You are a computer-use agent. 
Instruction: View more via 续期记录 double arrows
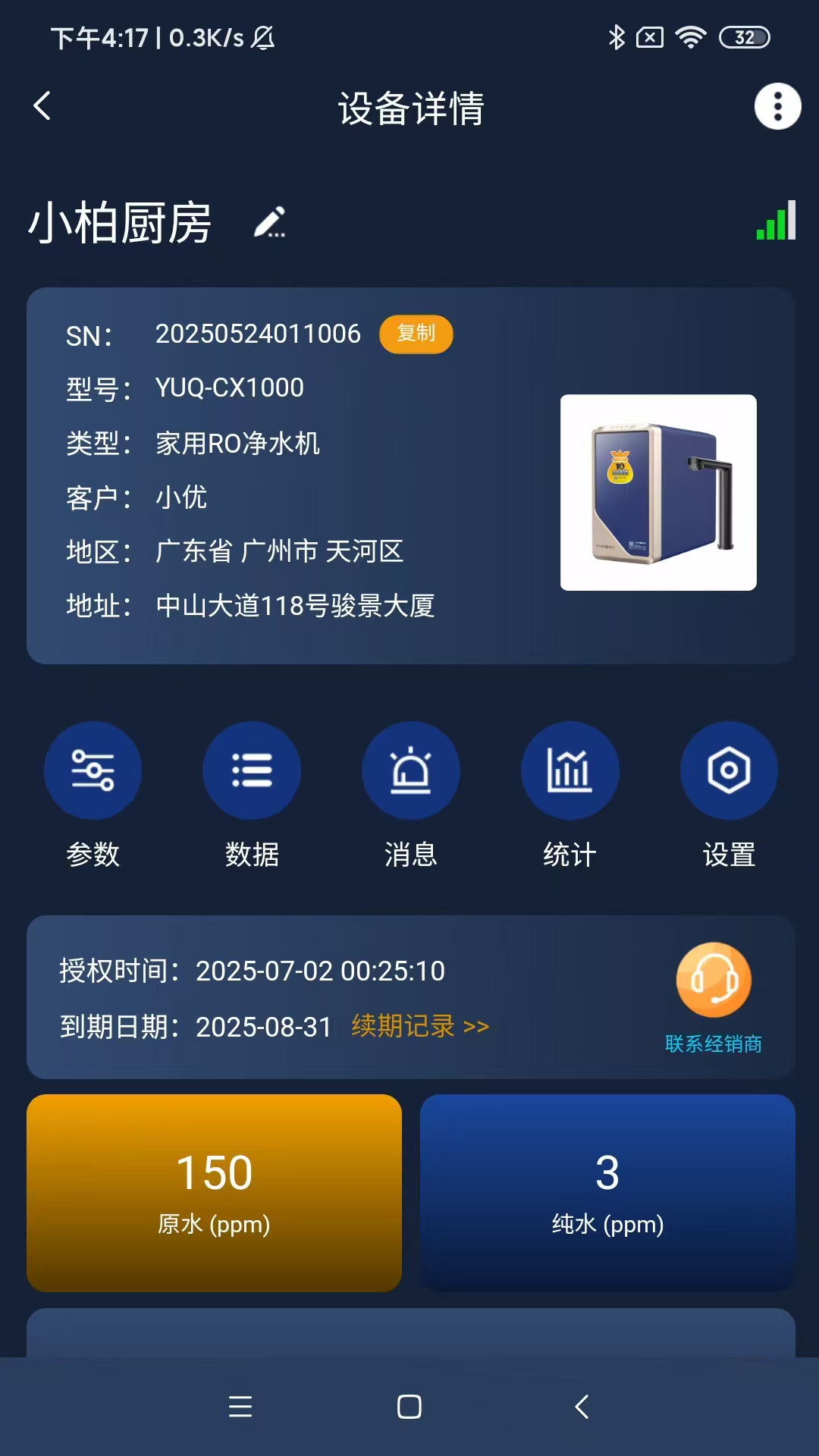475,1025
